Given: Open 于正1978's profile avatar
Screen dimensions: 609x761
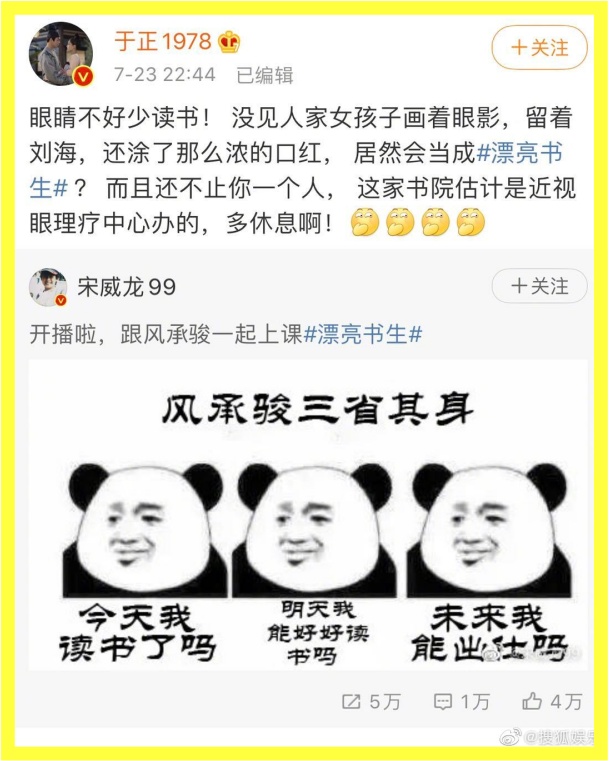Looking at the screenshot, I should click(x=60, y=54).
